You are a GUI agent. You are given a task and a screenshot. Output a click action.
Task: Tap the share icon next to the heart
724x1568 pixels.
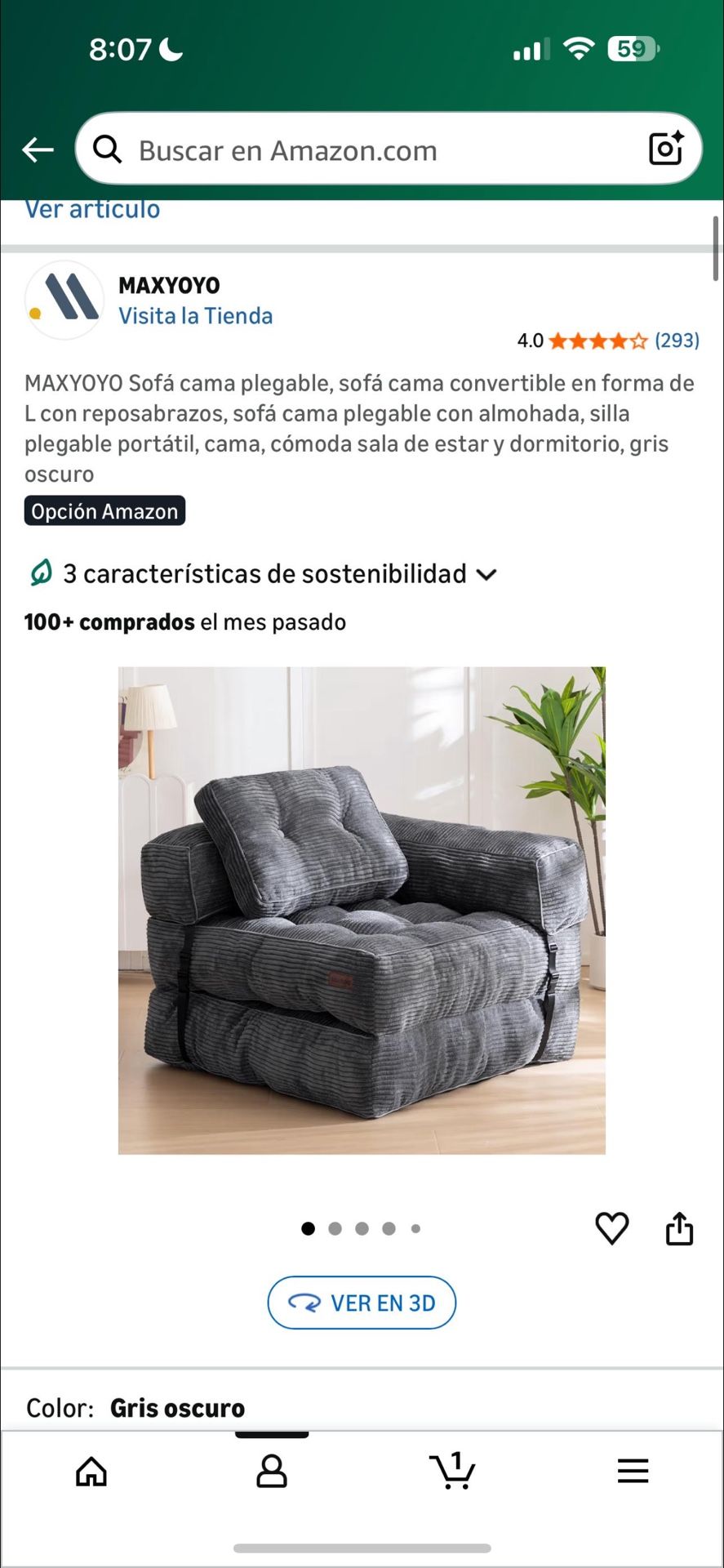pos(680,1228)
